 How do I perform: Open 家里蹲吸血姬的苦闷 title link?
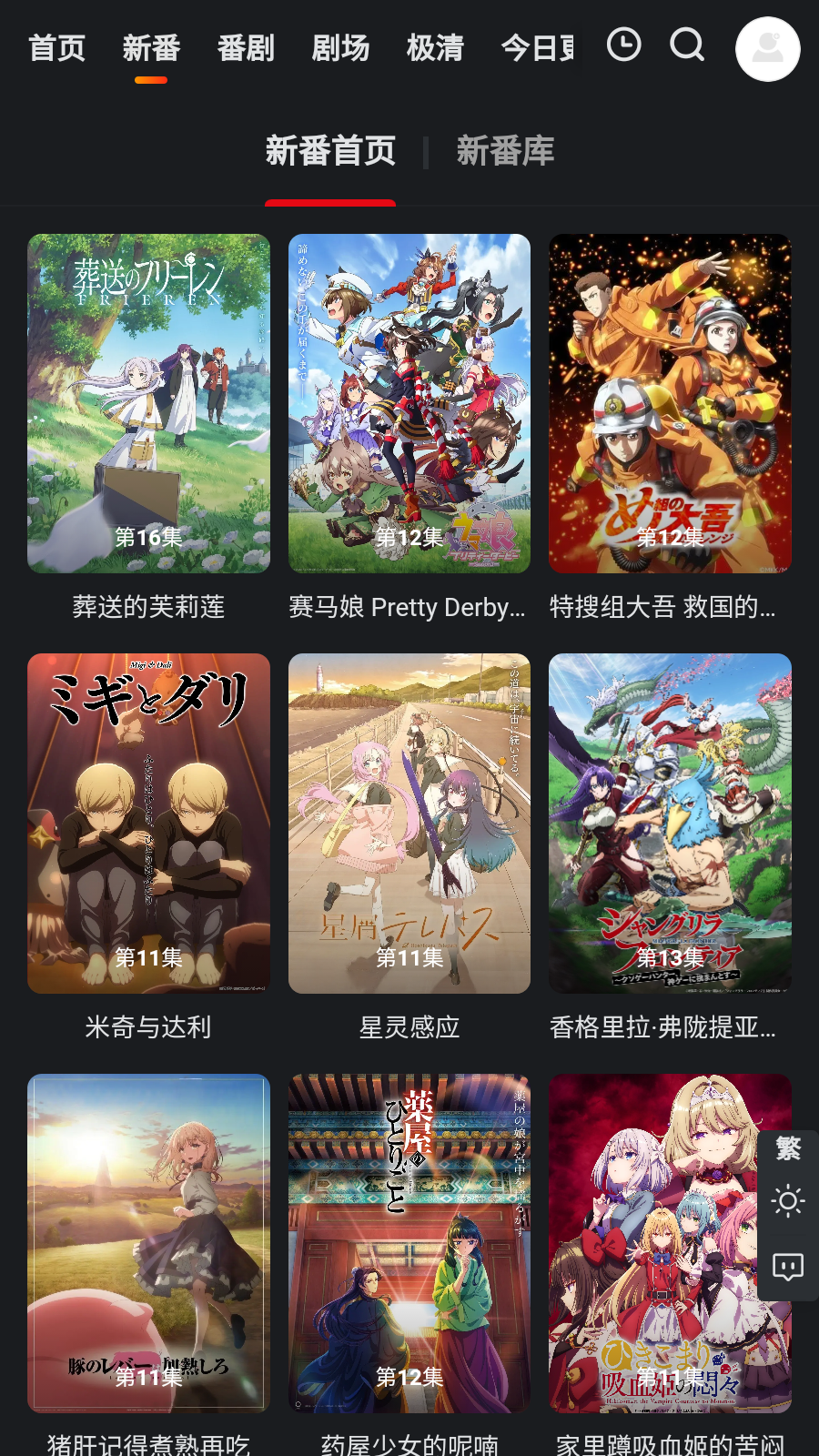(670, 1443)
